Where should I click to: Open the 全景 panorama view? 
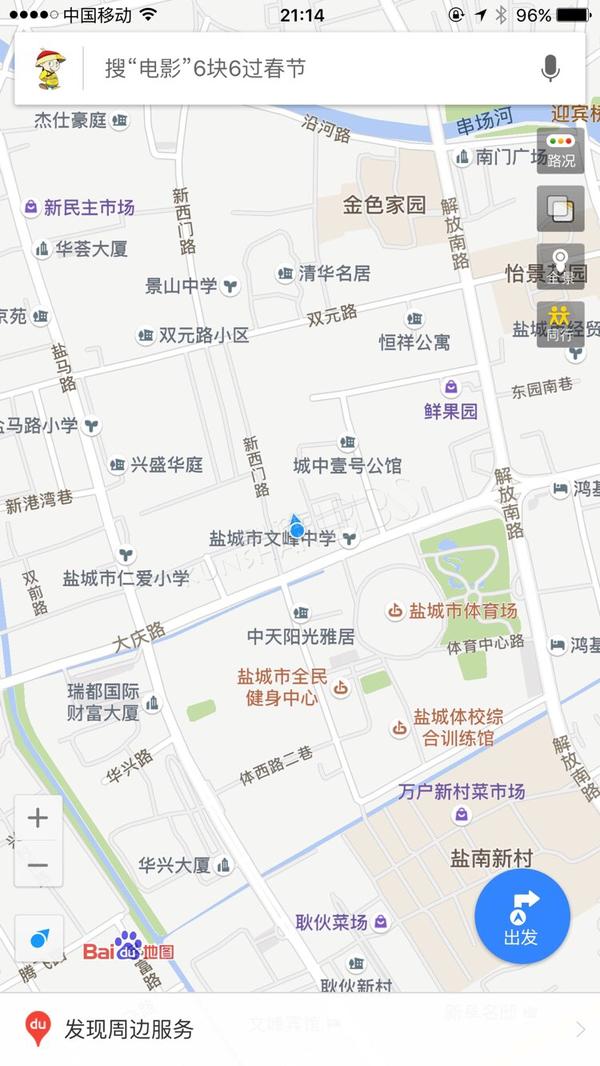click(x=561, y=266)
